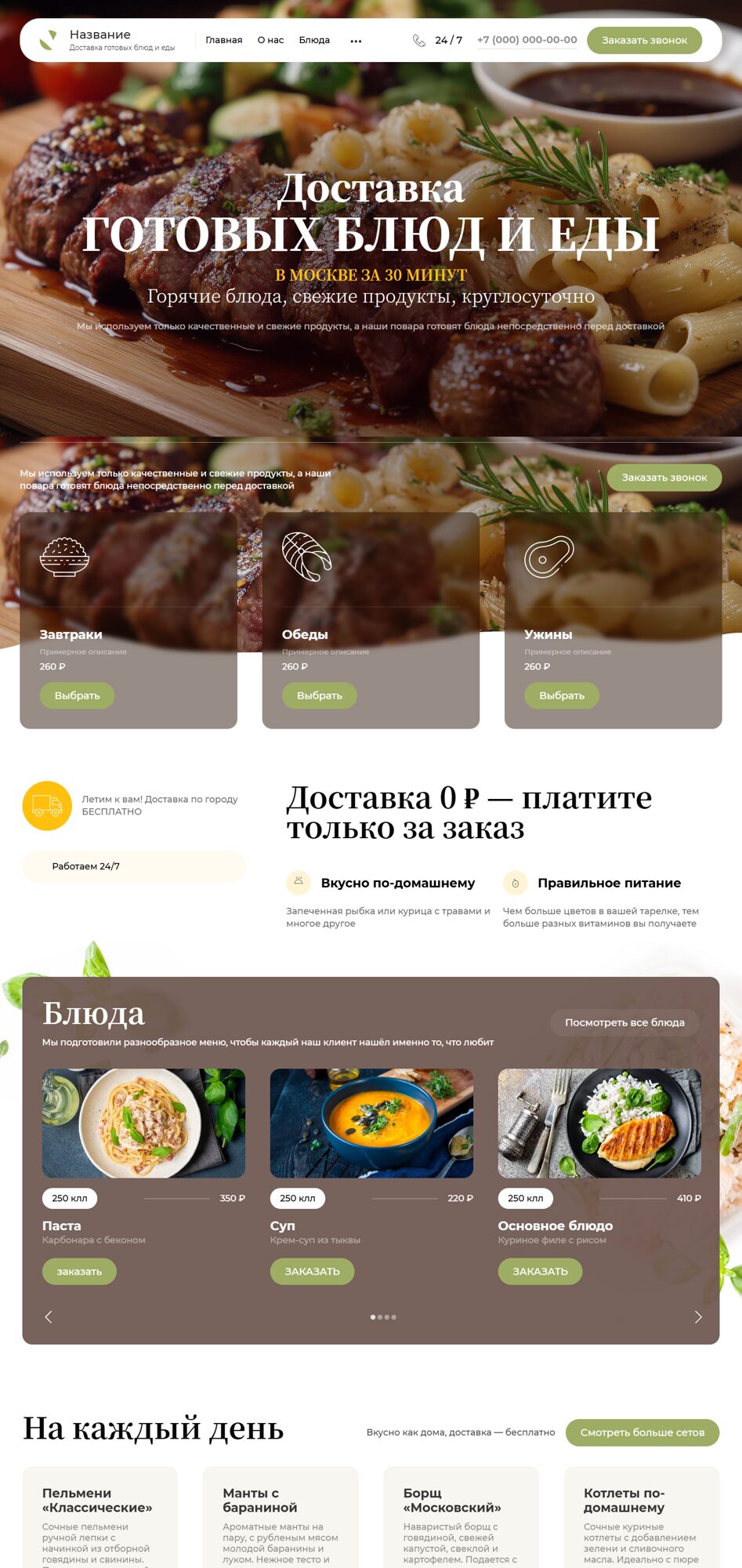Tap Заказать звонок in the header
Screen dimensions: 742x1568
pos(644,40)
